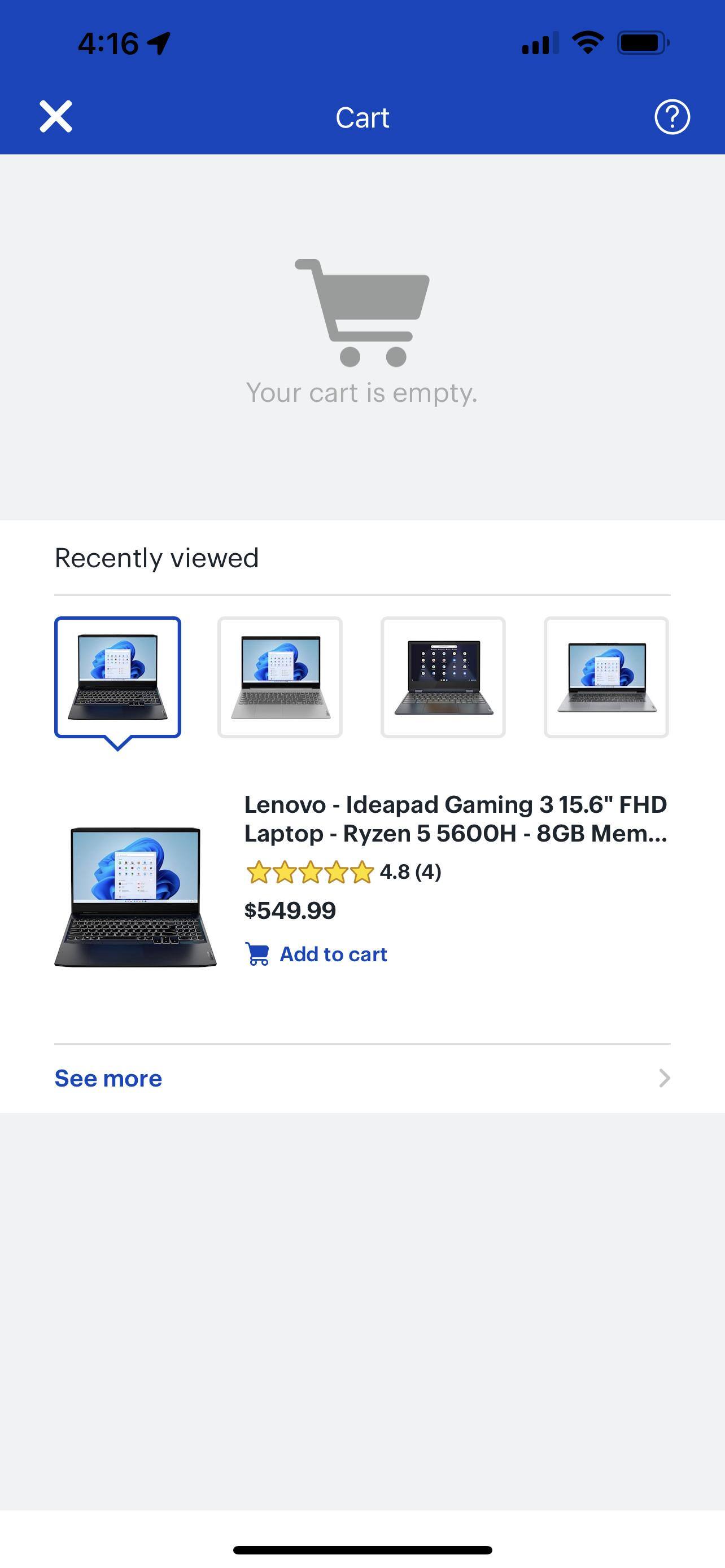The image size is (725, 1568).
Task: Select the fourth recently viewed laptop thumbnail
Action: [606, 677]
